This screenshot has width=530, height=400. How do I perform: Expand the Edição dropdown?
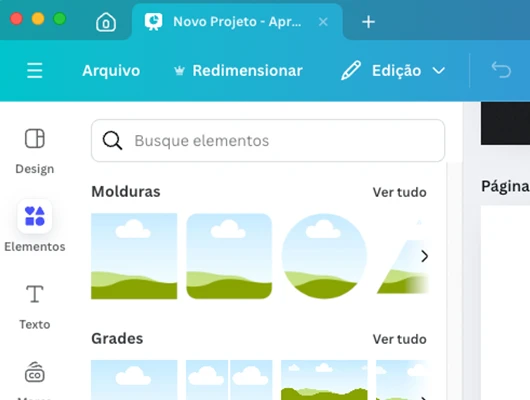pyautogui.click(x=393, y=70)
